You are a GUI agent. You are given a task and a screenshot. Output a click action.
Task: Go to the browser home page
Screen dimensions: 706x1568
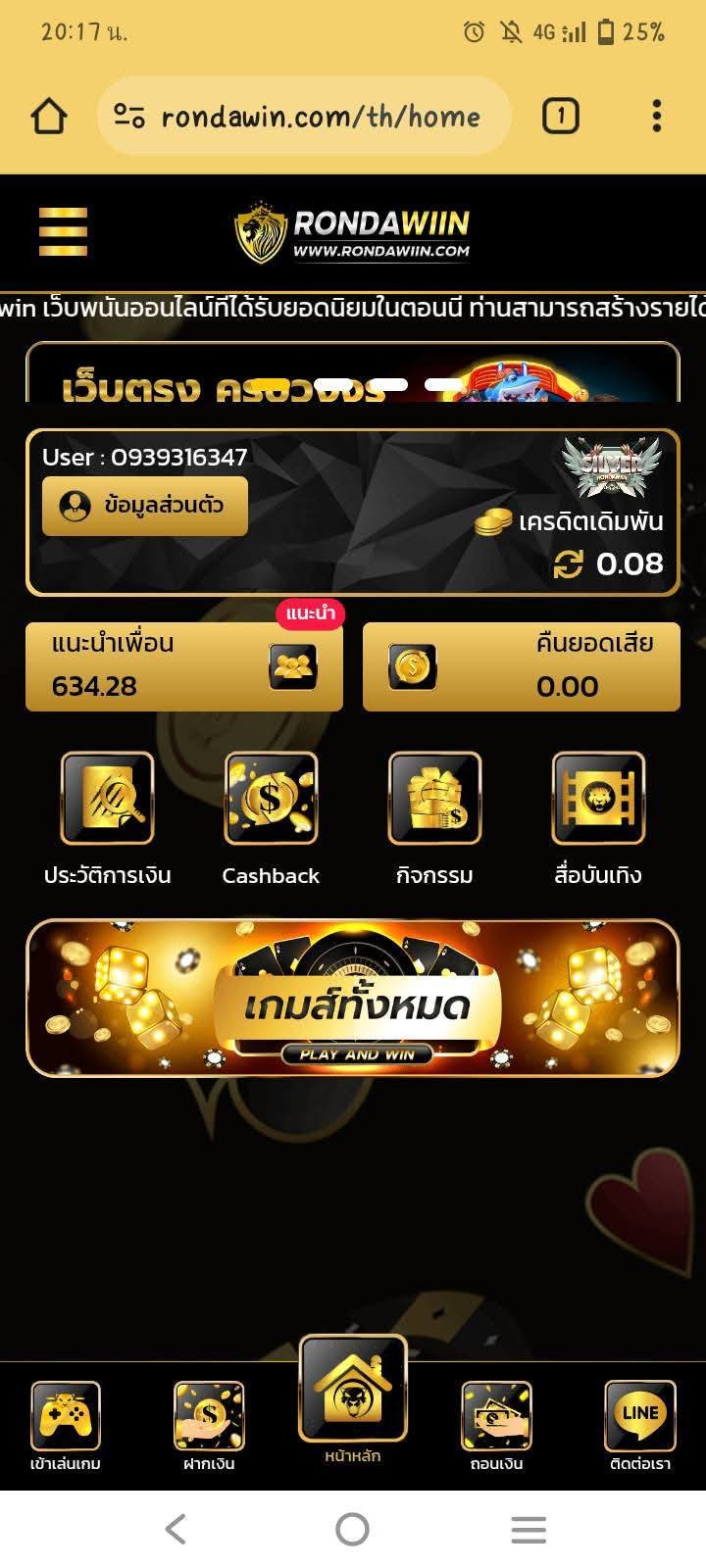click(49, 117)
